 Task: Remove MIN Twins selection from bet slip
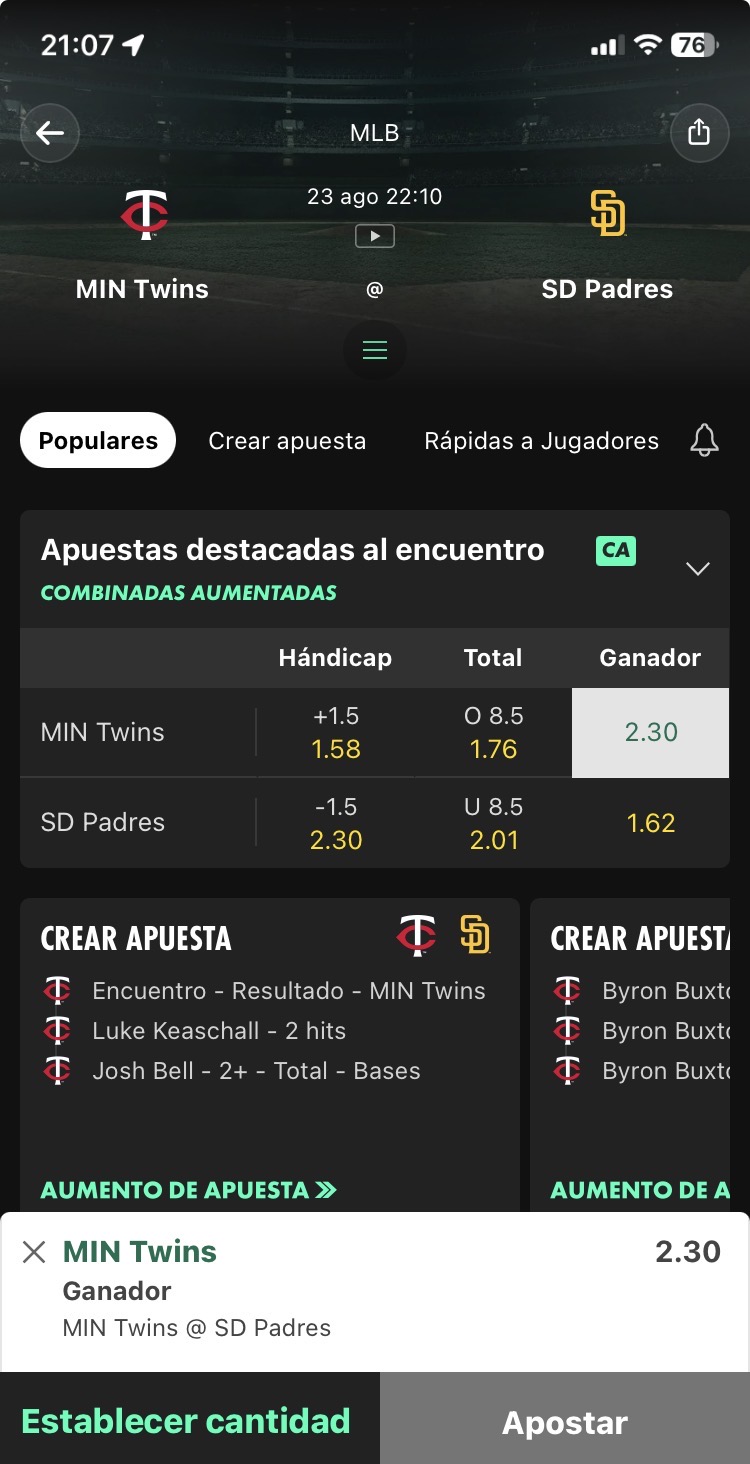click(x=34, y=1252)
